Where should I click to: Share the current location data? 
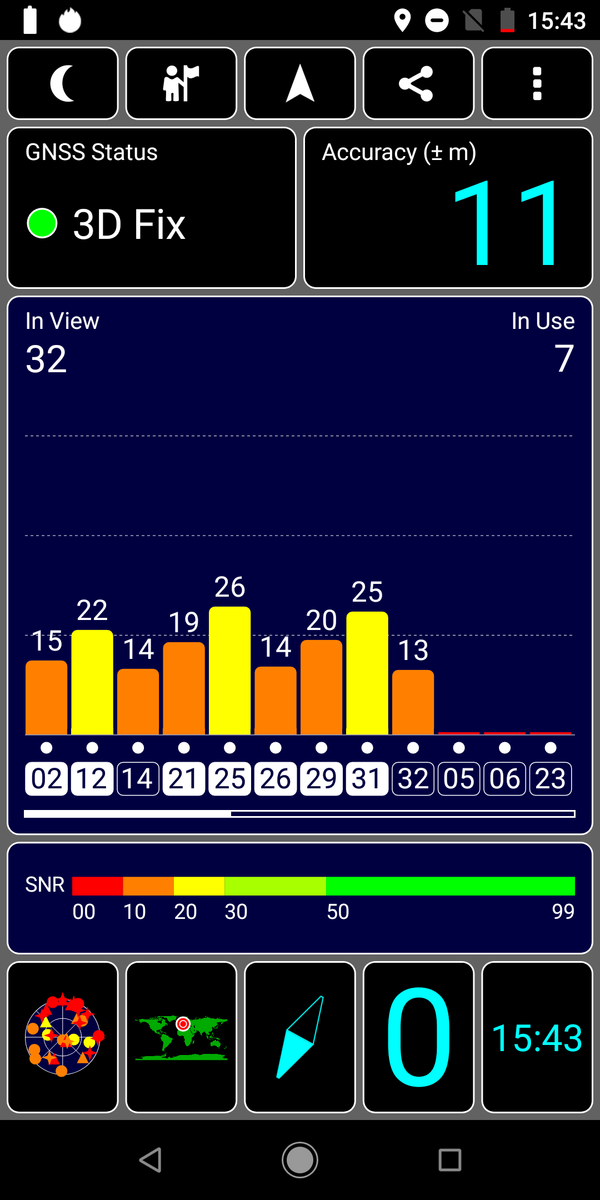(418, 84)
